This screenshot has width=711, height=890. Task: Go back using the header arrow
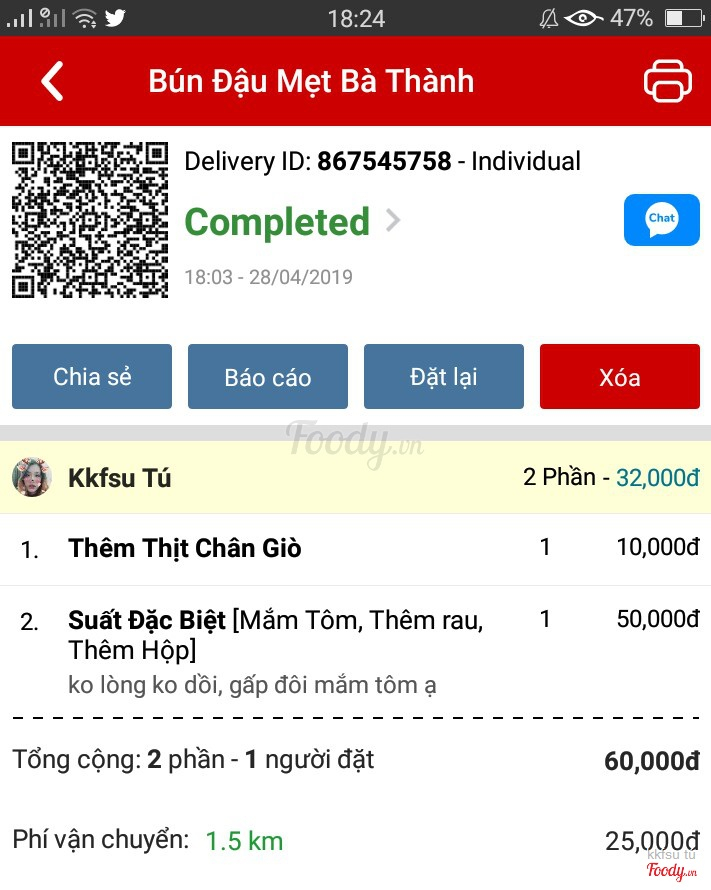(x=53, y=81)
